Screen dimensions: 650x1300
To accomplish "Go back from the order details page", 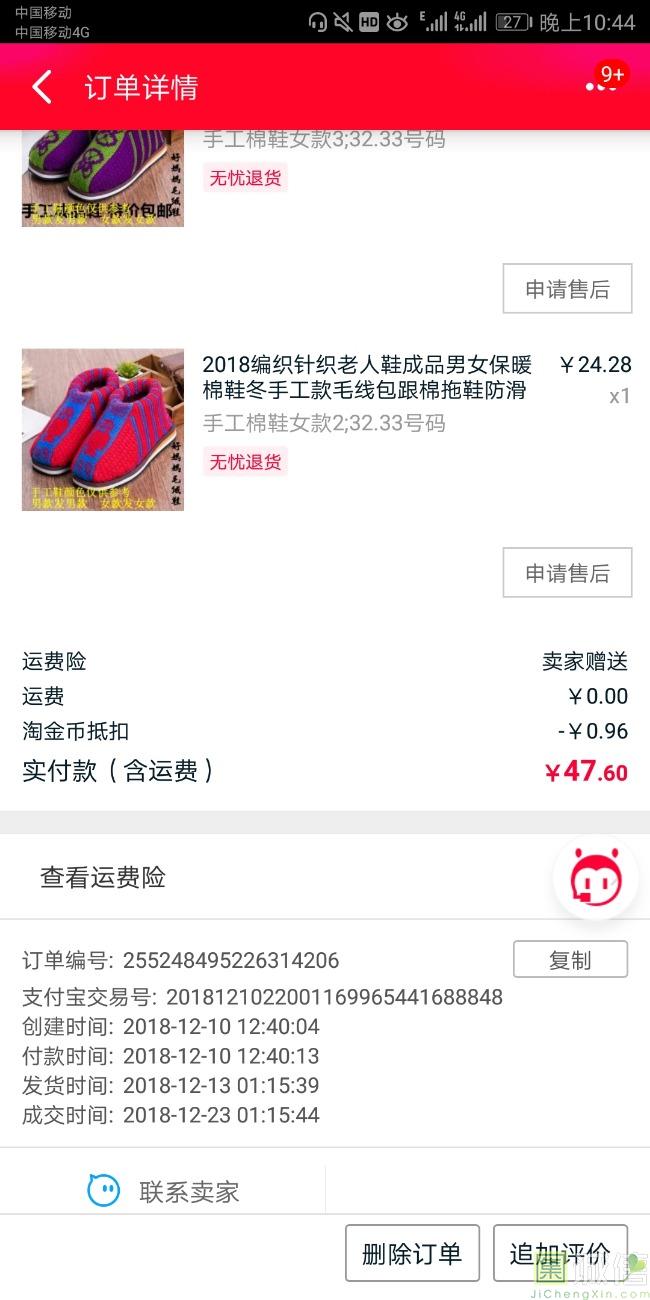I will [x=42, y=88].
